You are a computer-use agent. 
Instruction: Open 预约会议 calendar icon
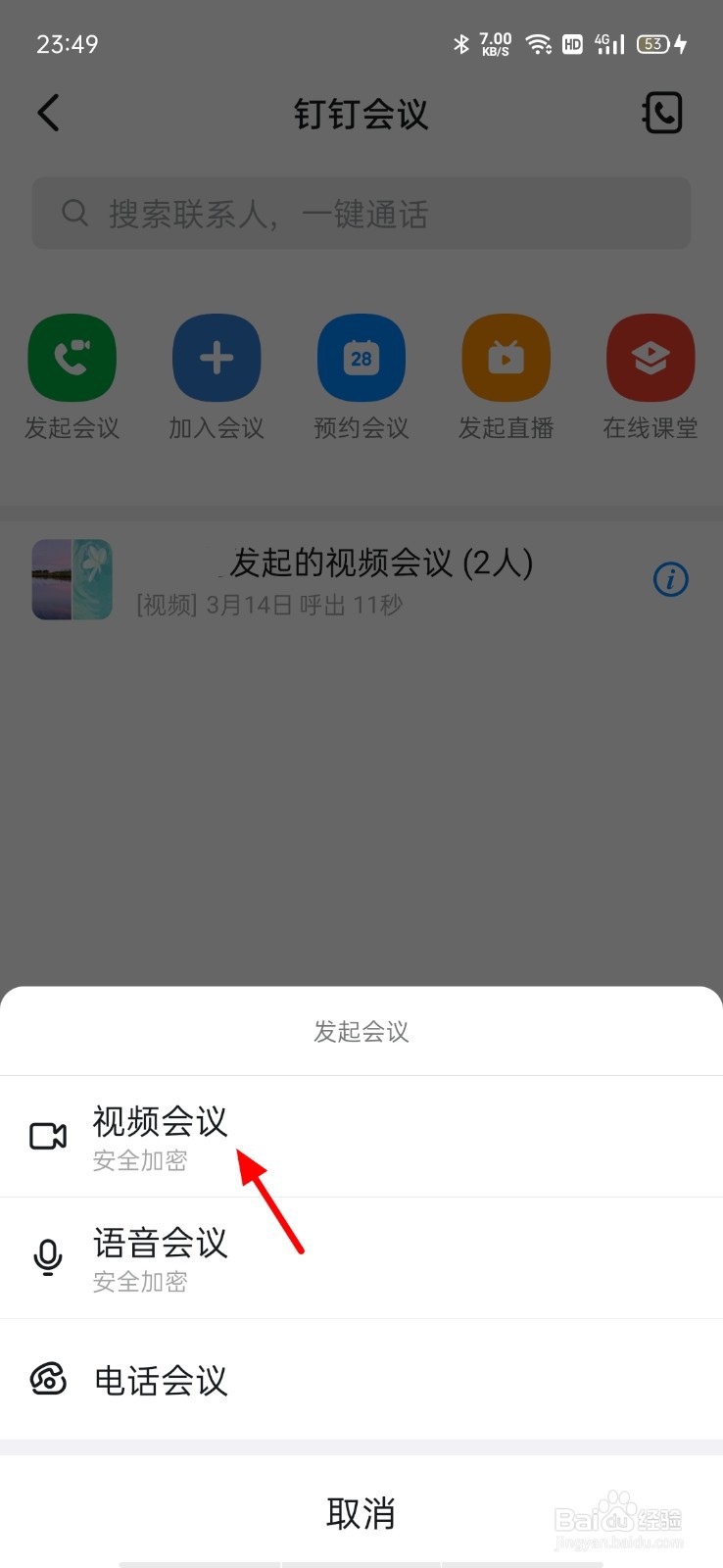361,357
